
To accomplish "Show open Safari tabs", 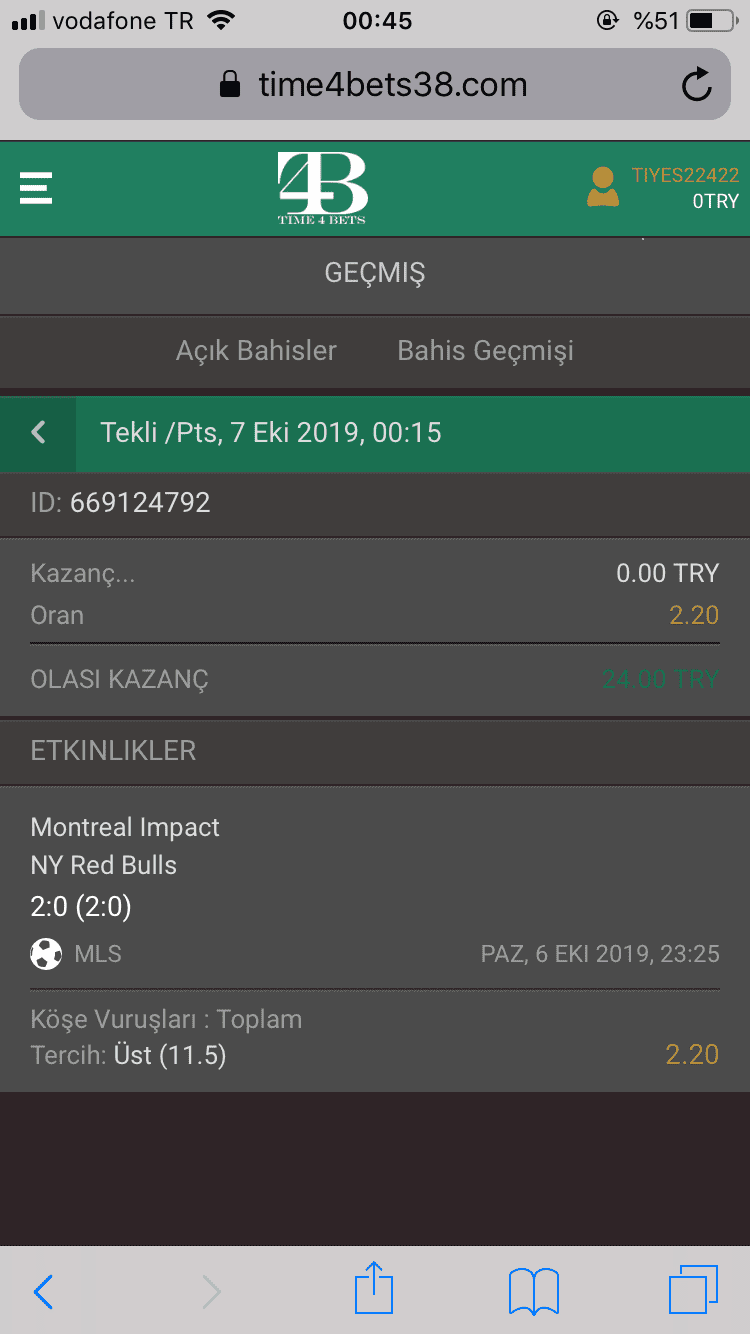I will 693,1290.
